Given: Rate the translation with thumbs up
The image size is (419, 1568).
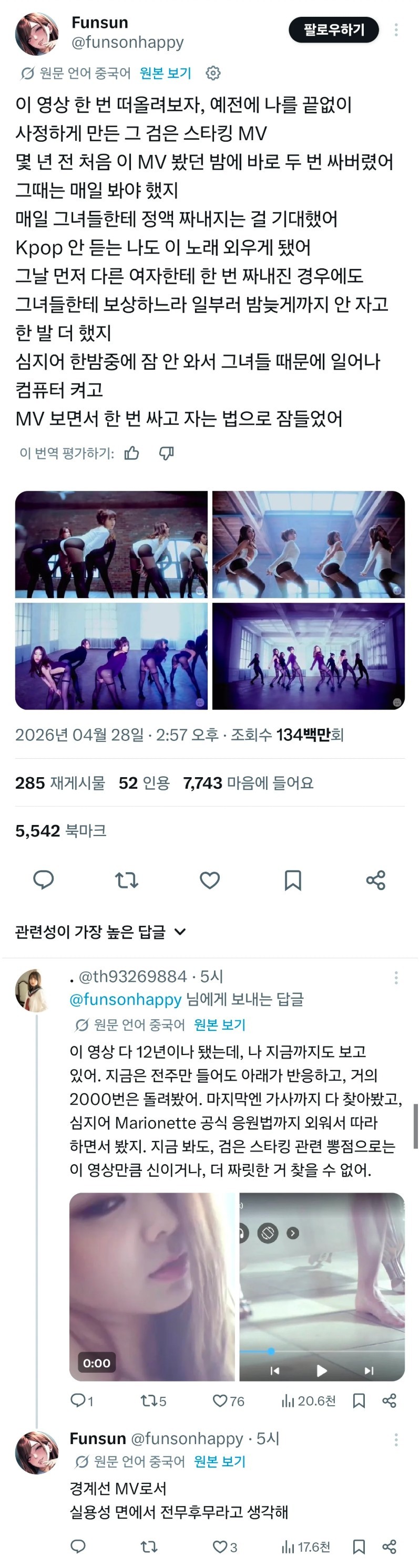Looking at the screenshot, I should click(x=131, y=453).
